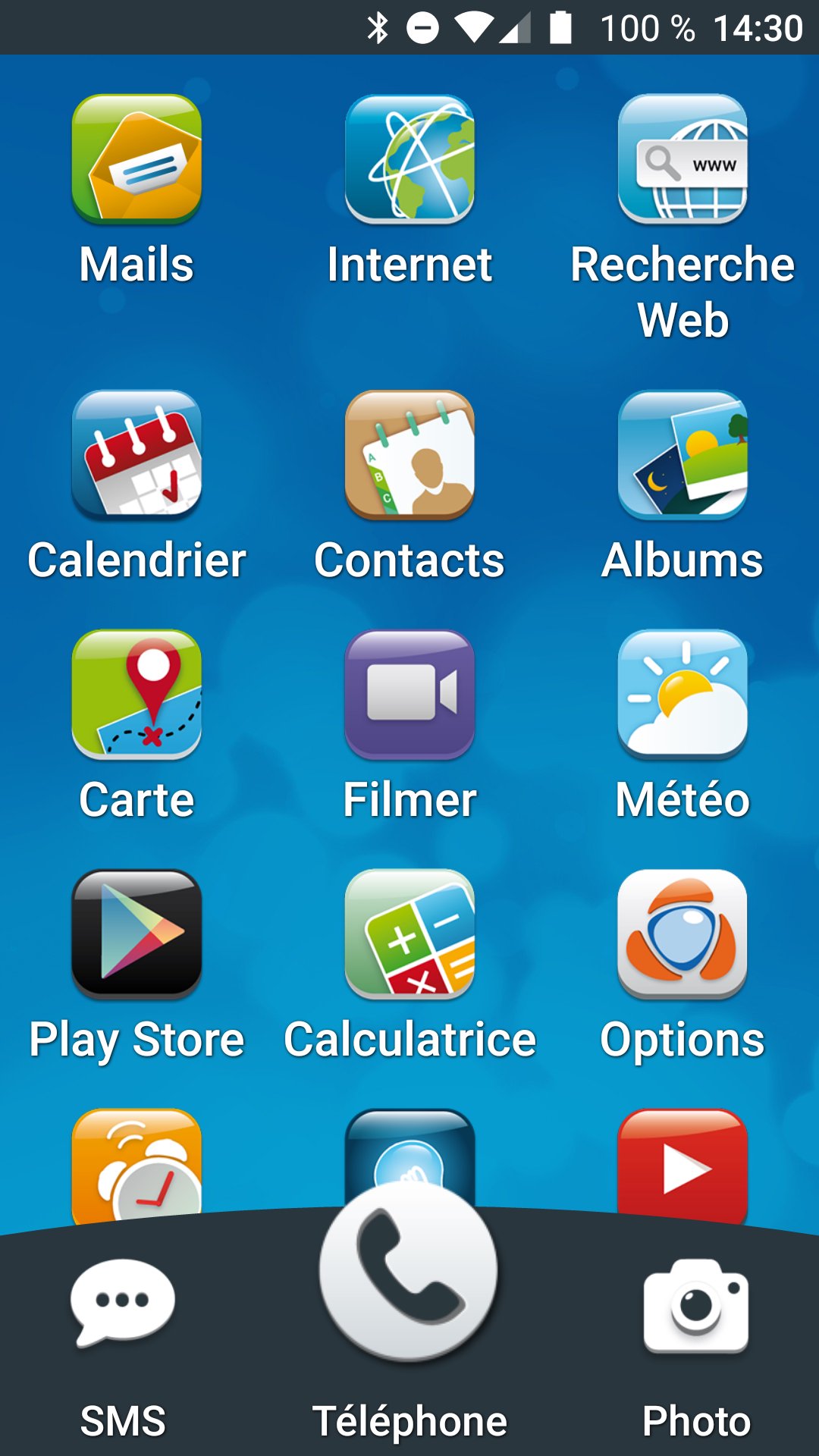Open the Carte maps app
819x1456 pixels.
click(x=136, y=694)
